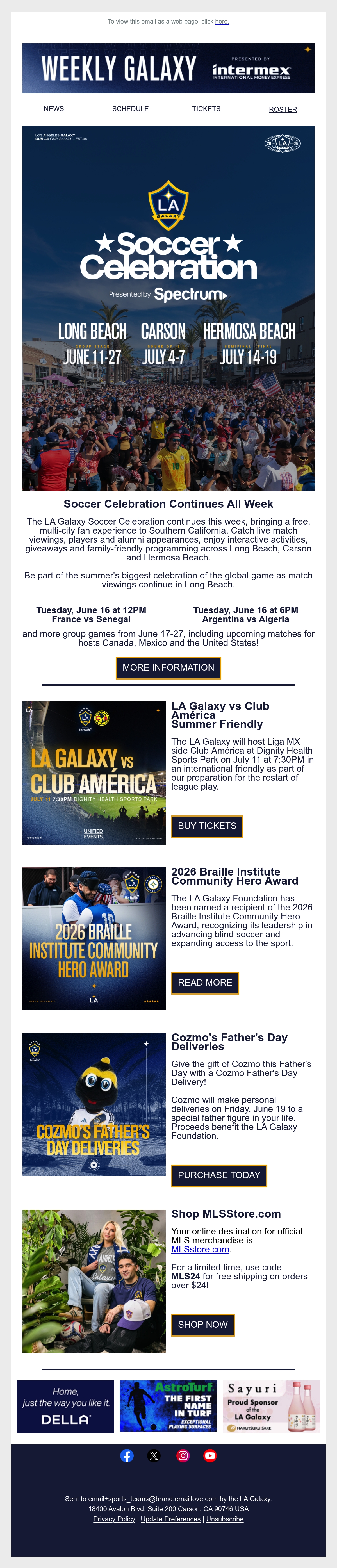Visit the Facebook page icon
The width and height of the screenshot is (337, 1568).
(127, 1455)
